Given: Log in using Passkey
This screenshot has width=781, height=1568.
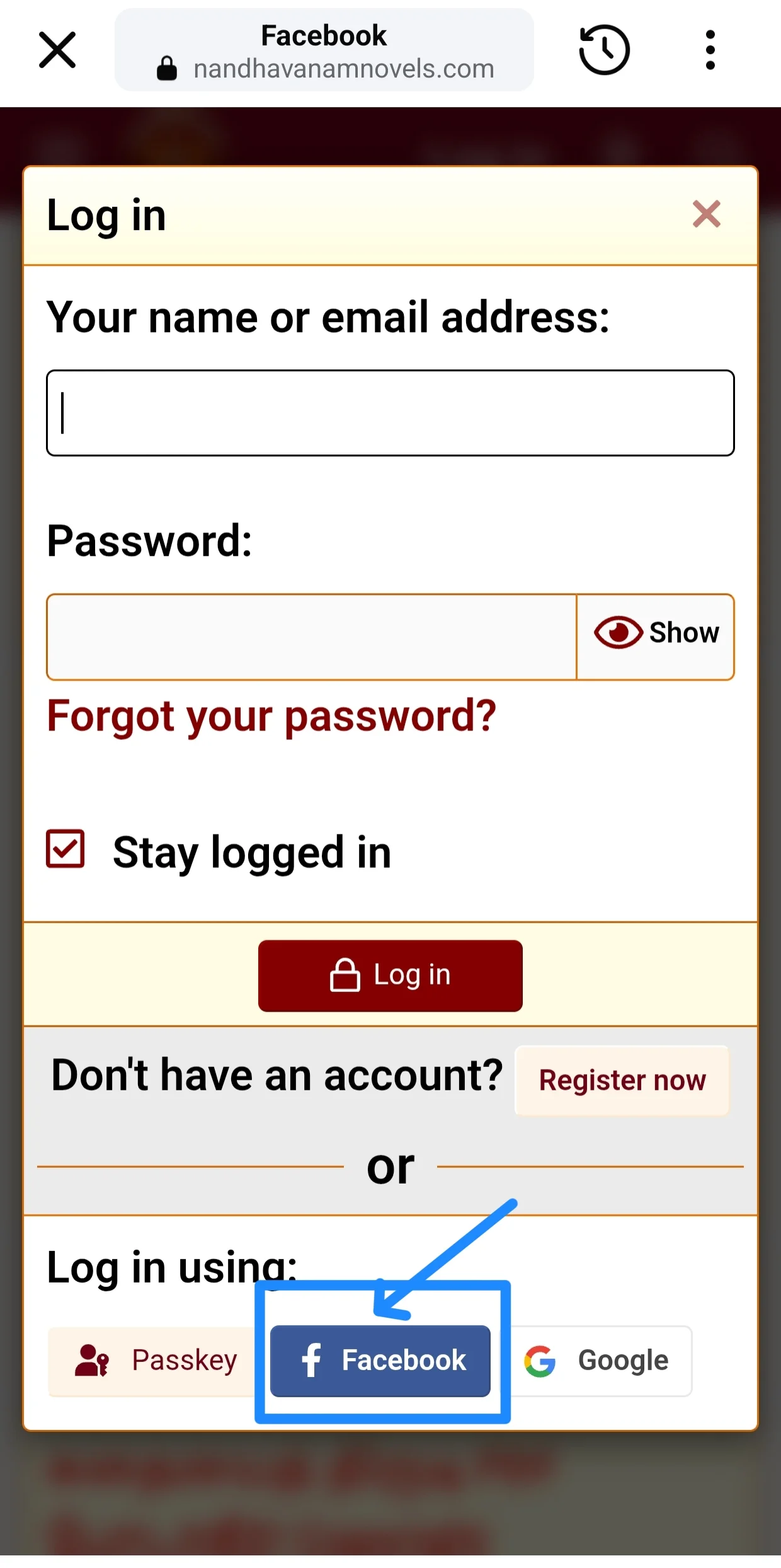Looking at the screenshot, I should (x=154, y=1361).
